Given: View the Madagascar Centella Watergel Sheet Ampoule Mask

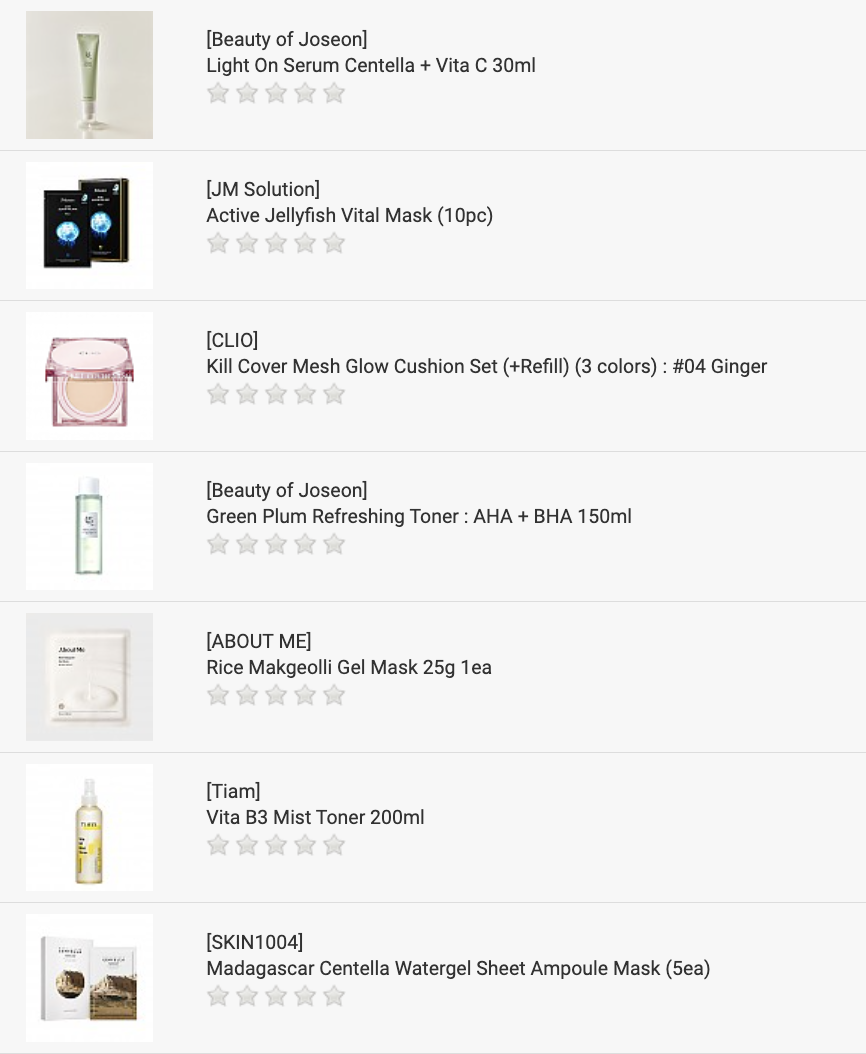Looking at the screenshot, I should 457,969.
